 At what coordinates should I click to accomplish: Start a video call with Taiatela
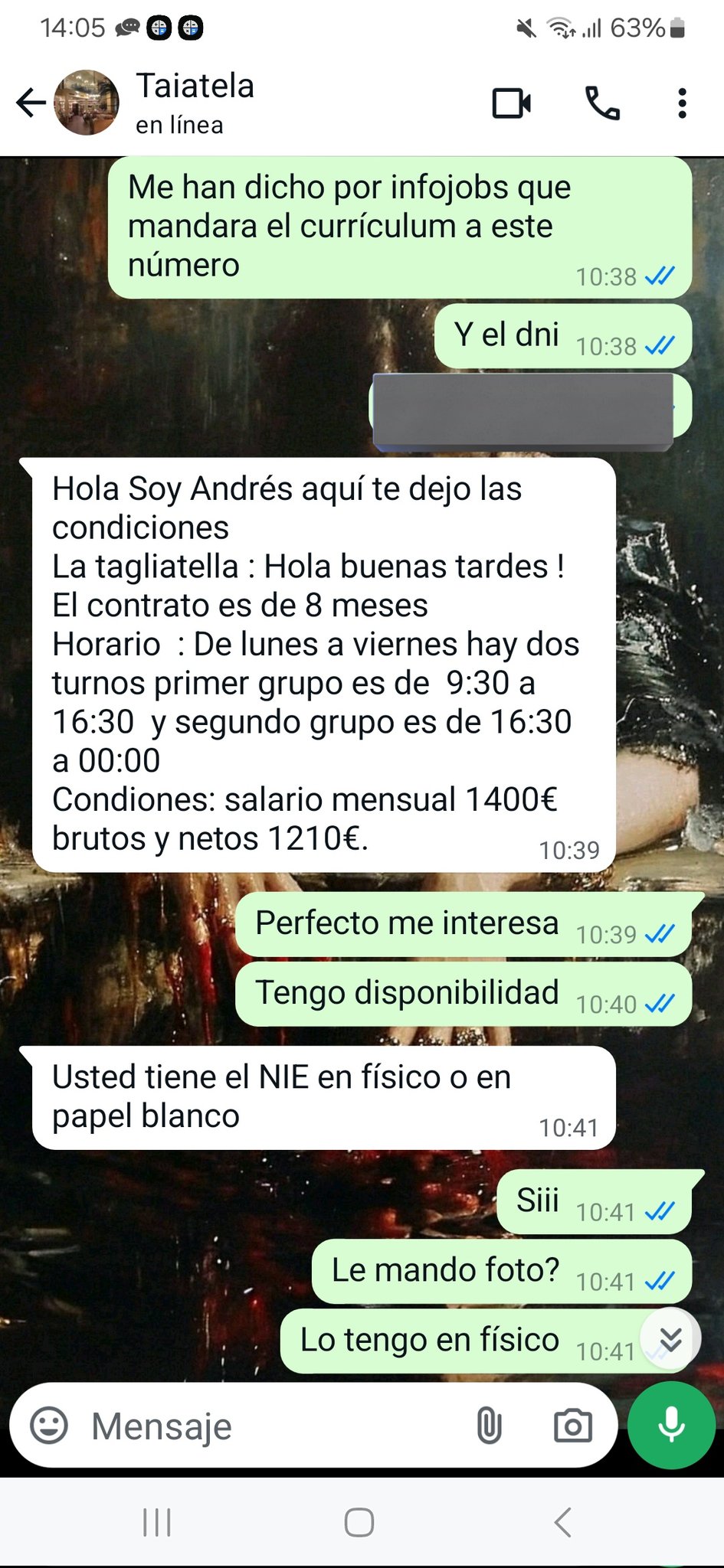[x=512, y=103]
